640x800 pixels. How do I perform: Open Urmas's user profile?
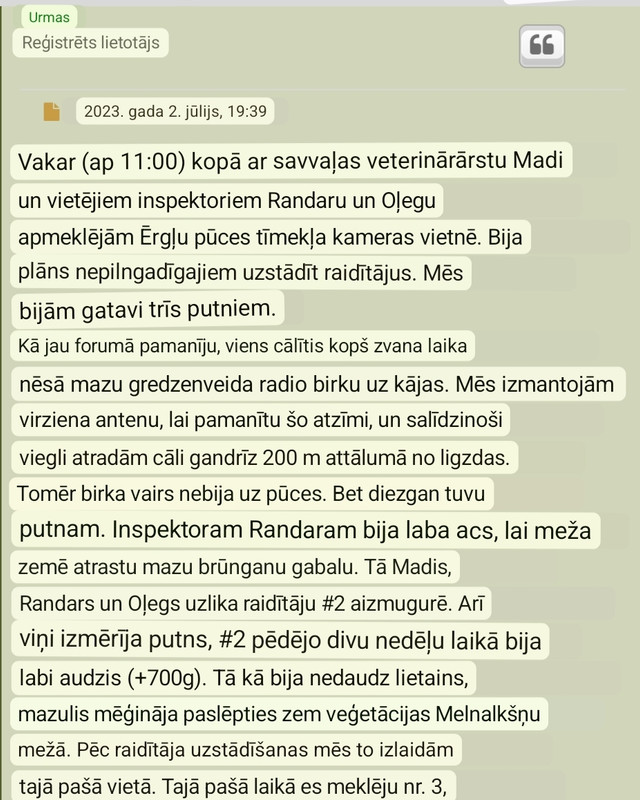pos(49,17)
